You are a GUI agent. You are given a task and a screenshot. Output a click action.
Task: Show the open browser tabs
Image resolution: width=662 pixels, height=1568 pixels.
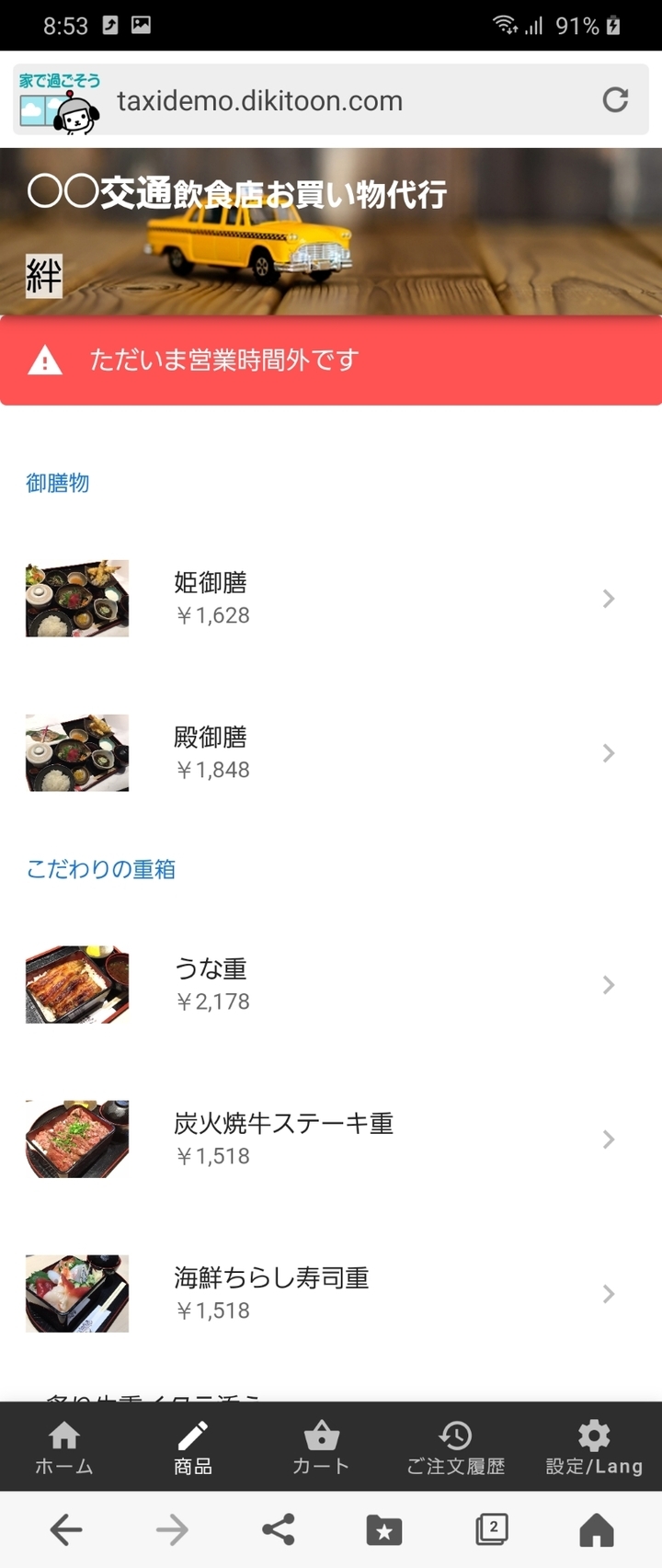[x=492, y=1530]
